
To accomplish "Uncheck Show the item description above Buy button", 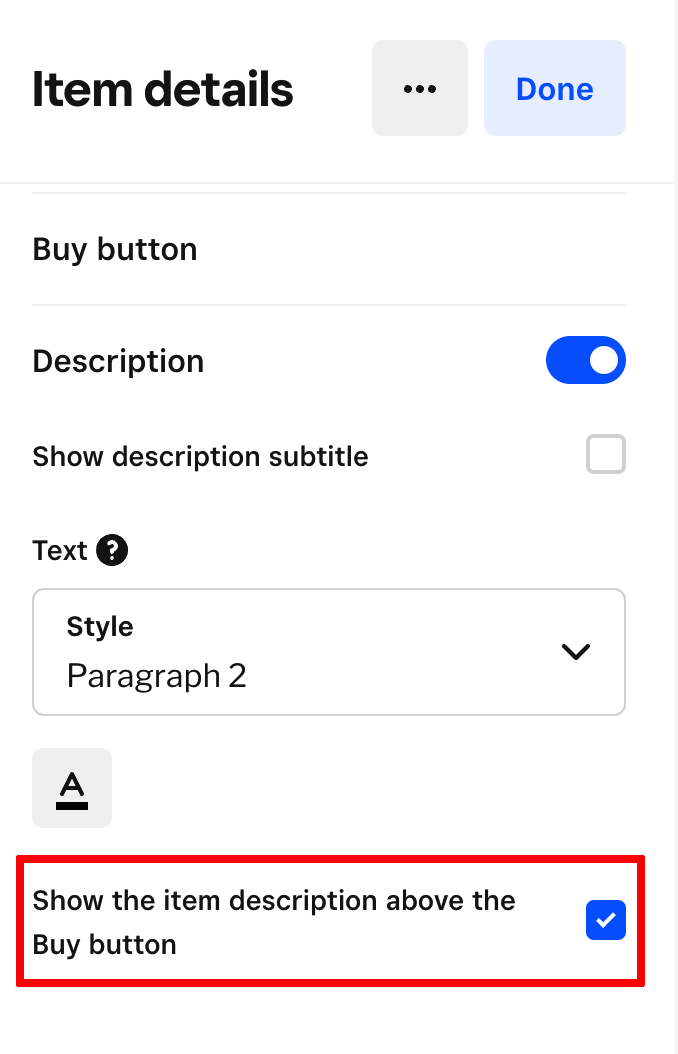I will (x=605, y=921).
